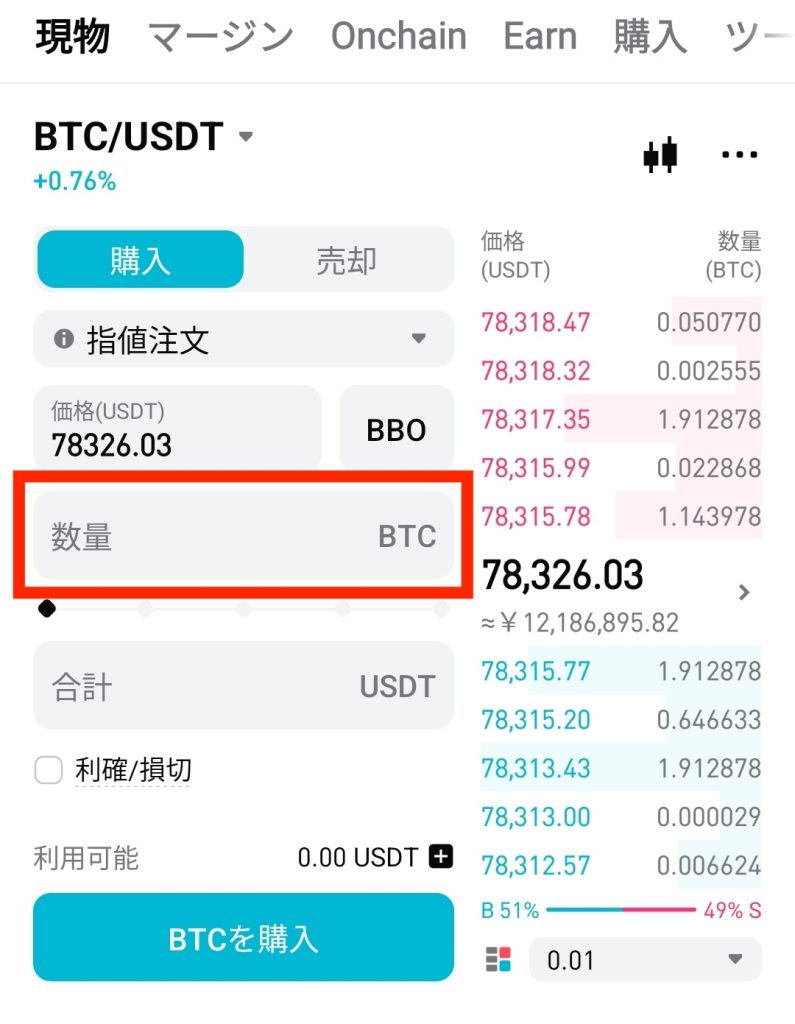Tap the BTCを購入 button

coord(243,938)
